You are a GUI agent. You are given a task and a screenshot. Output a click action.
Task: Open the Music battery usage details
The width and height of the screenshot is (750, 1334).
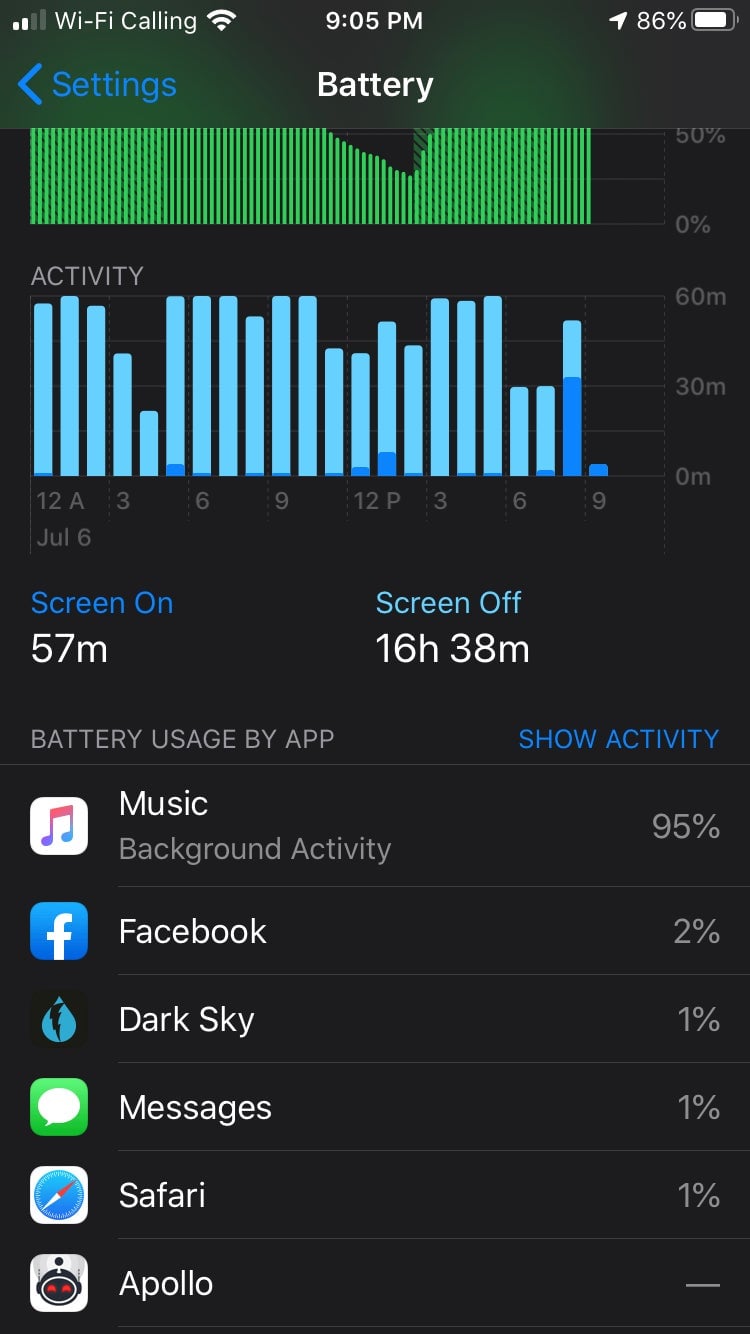[375, 826]
